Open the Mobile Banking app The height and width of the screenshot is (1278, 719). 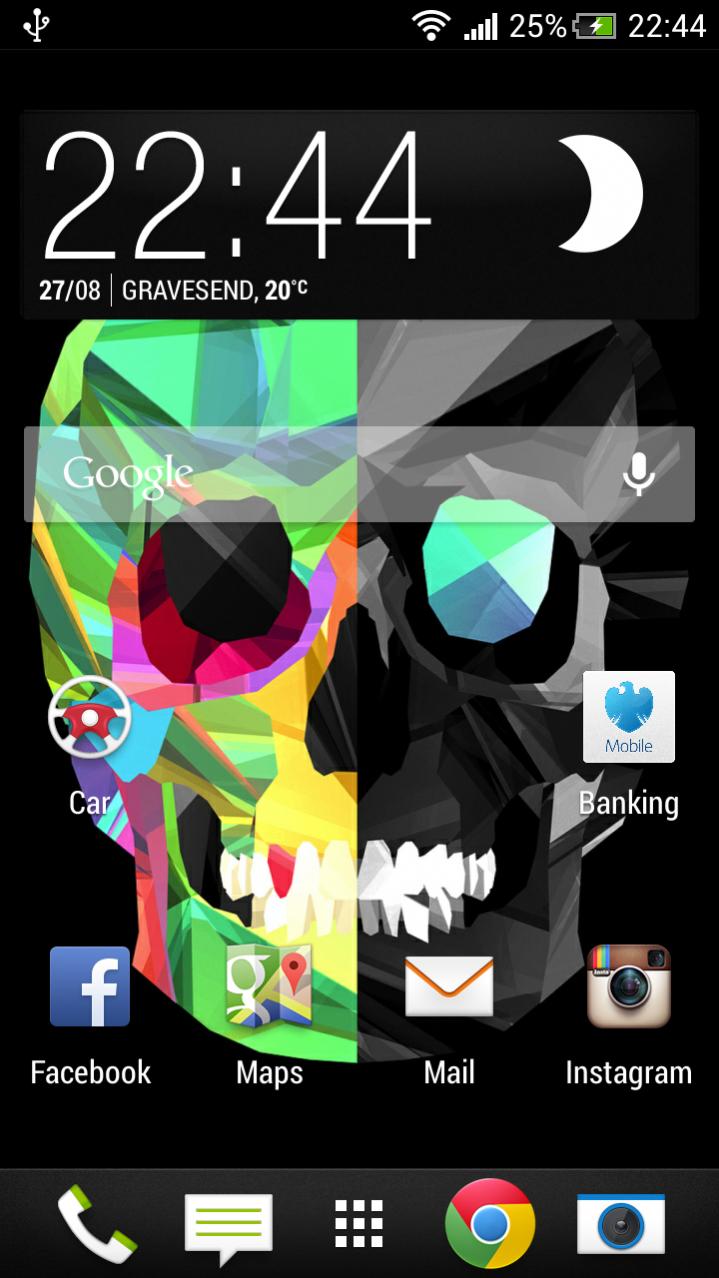pos(629,717)
